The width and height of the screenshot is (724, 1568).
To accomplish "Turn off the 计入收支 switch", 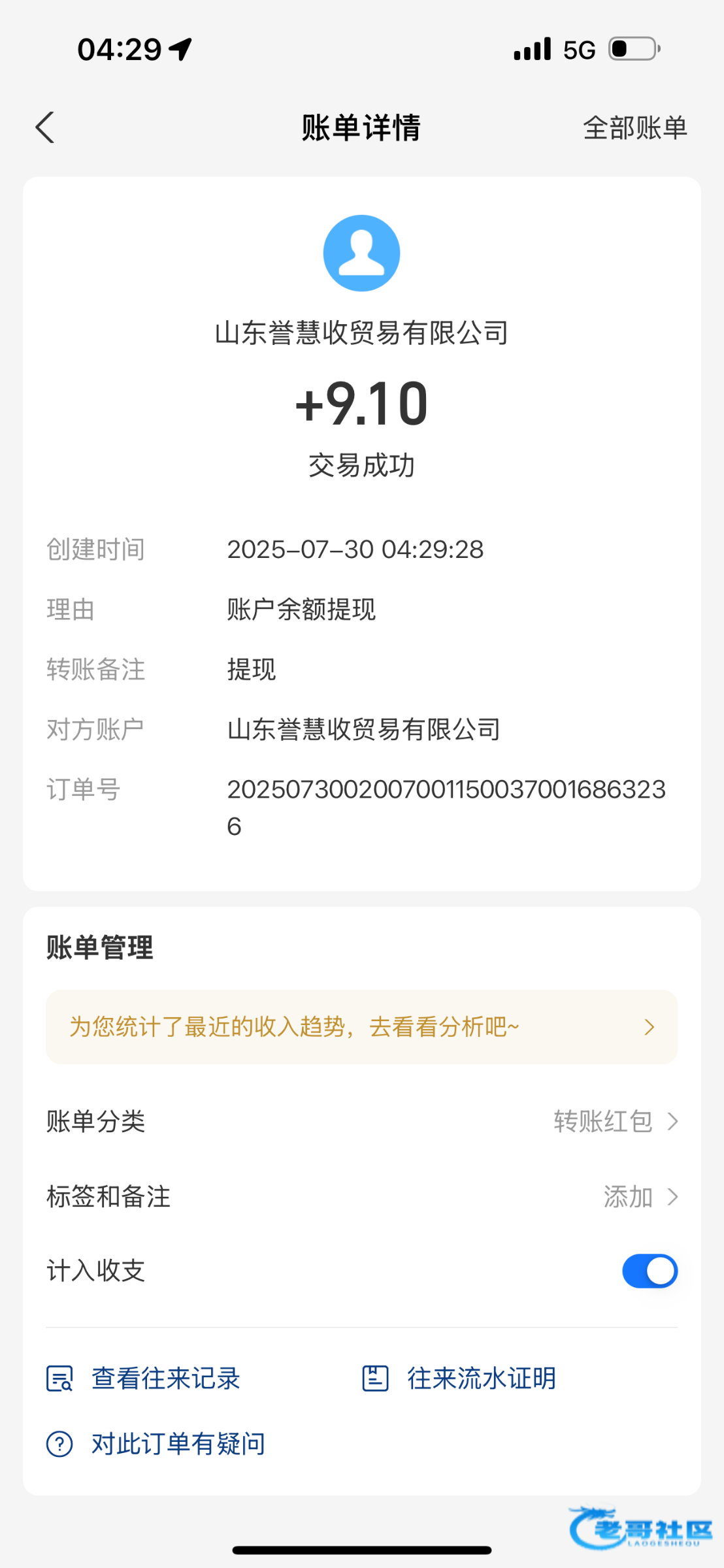I will tap(650, 1271).
